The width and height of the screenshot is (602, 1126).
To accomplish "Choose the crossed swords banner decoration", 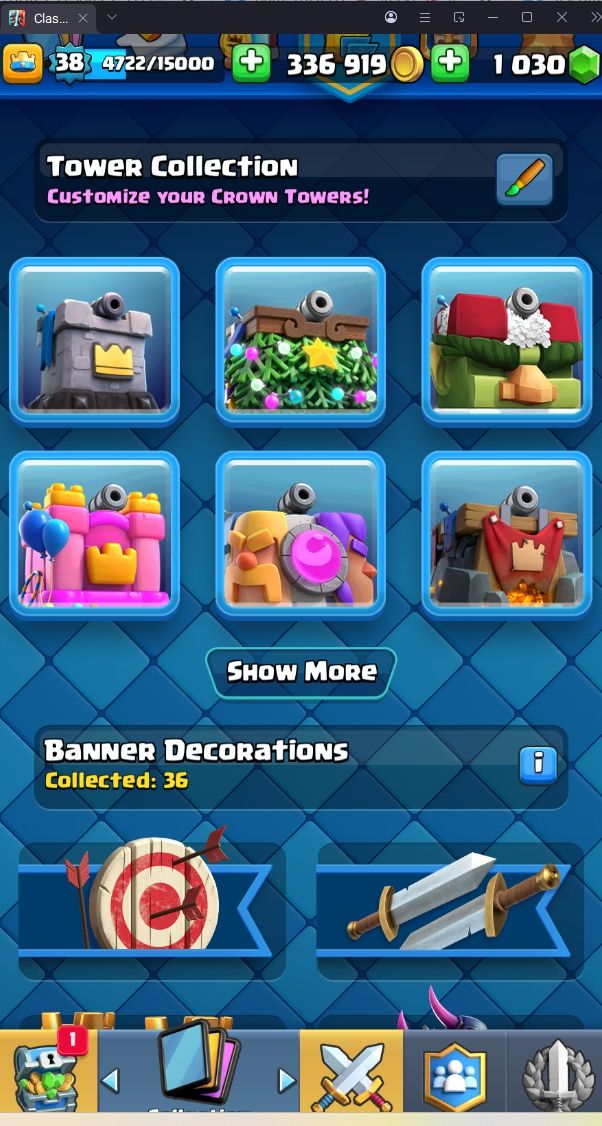I will click(x=450, y=896).
